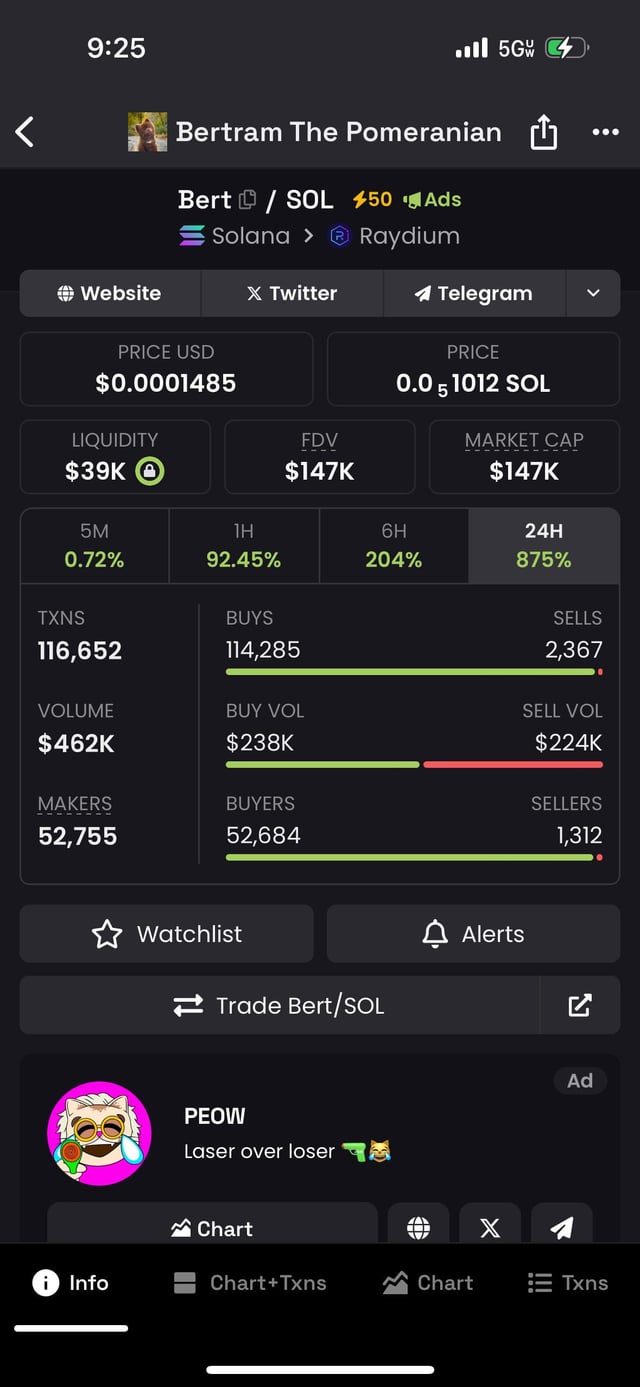Screen dimensions: 640x1387
Task: Open the PEOW ad chart
Action: click(212, 1228)
